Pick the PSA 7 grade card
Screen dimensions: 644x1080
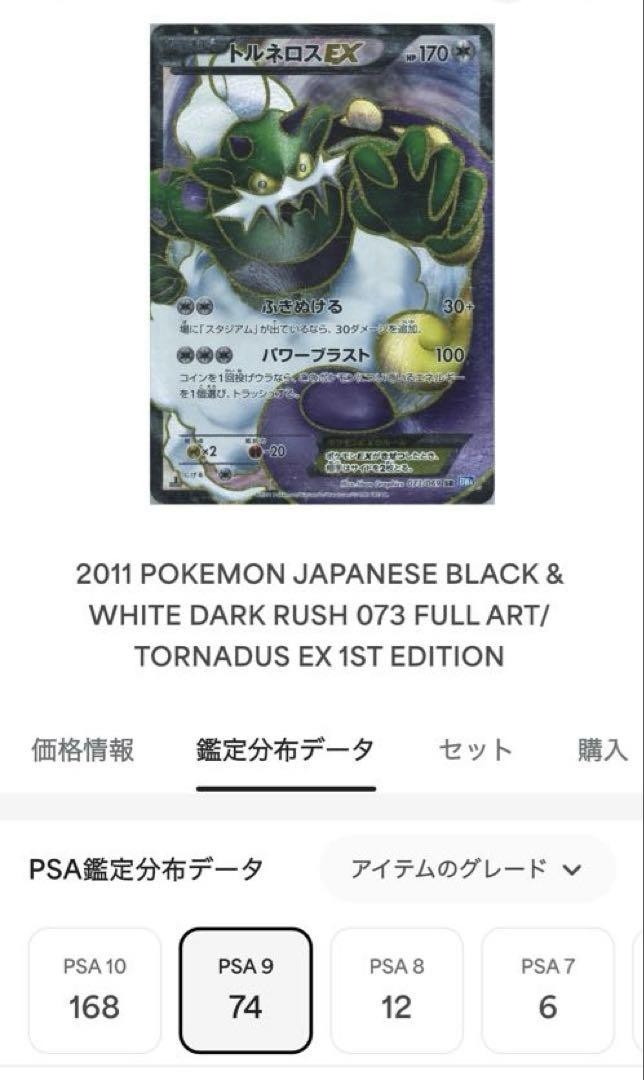pyautogui.click(x=547, y=988)
